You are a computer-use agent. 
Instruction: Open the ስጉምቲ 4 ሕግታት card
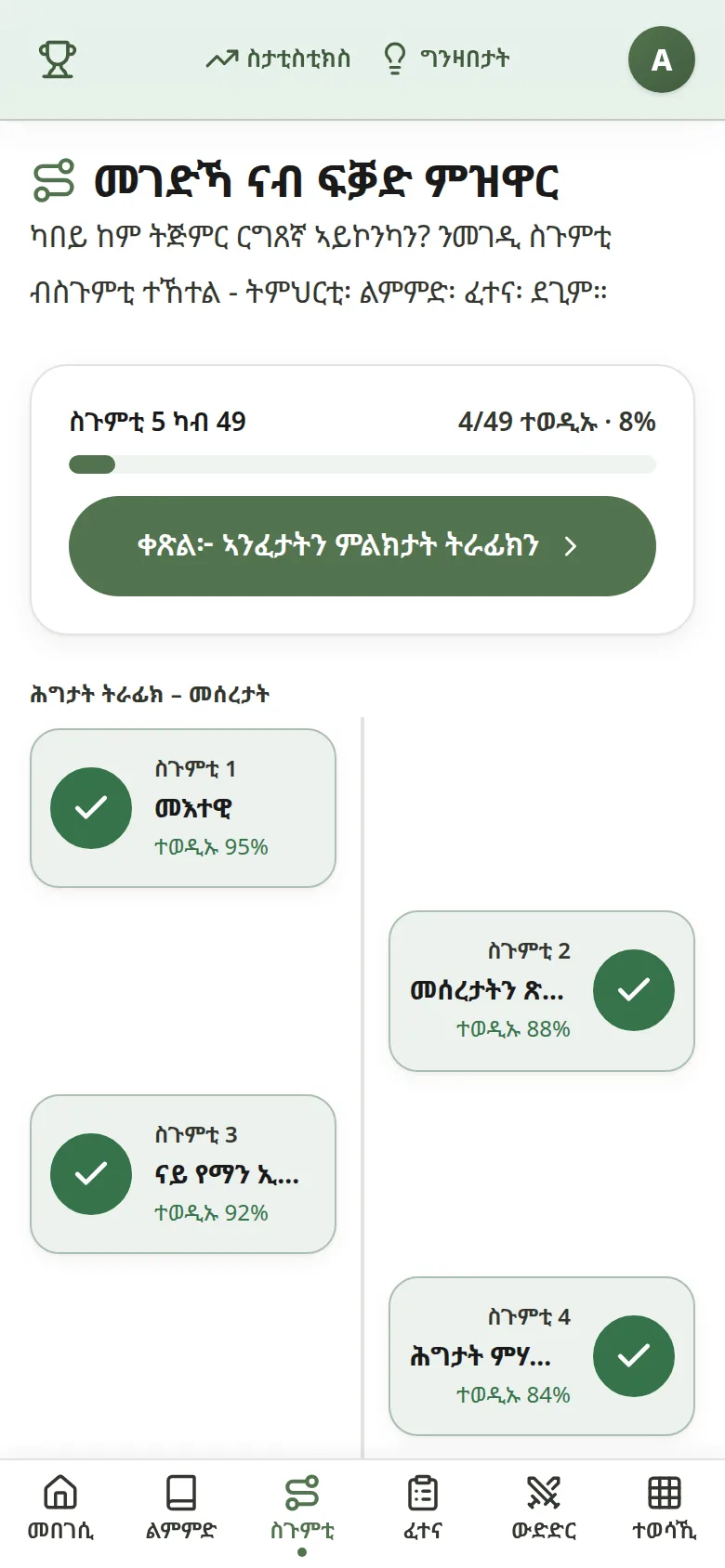coord(542,1356)
